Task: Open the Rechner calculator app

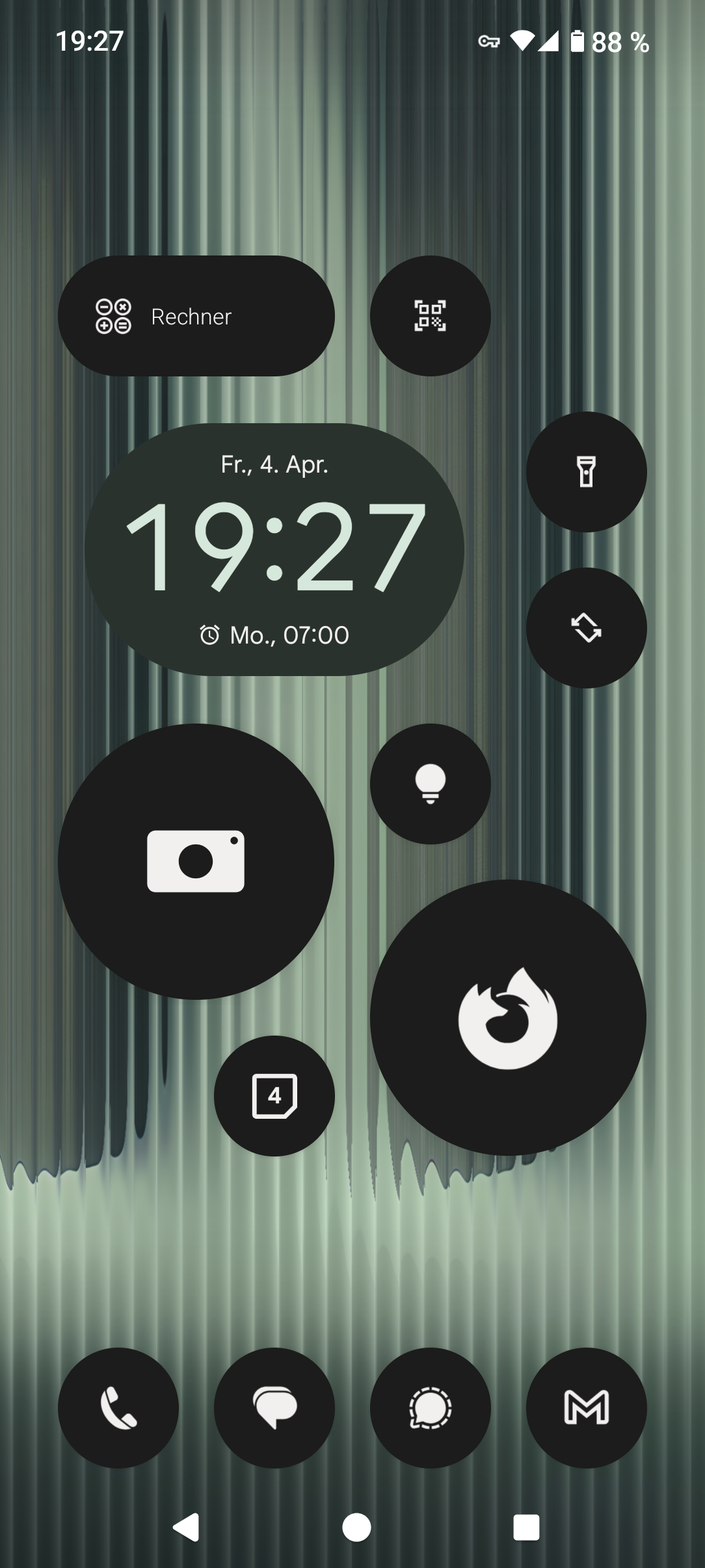Action: pos(195,317)
